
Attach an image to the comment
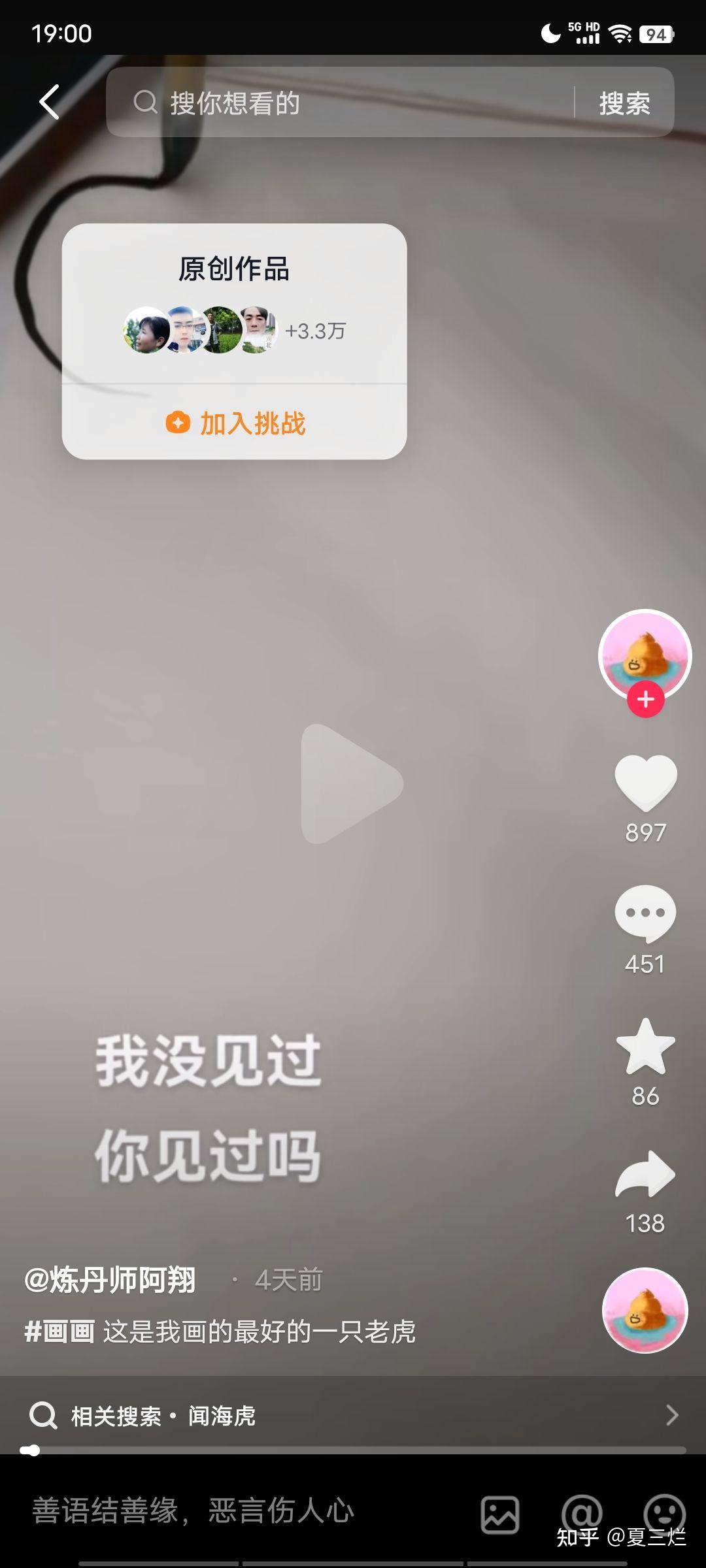coord(500,1514)
